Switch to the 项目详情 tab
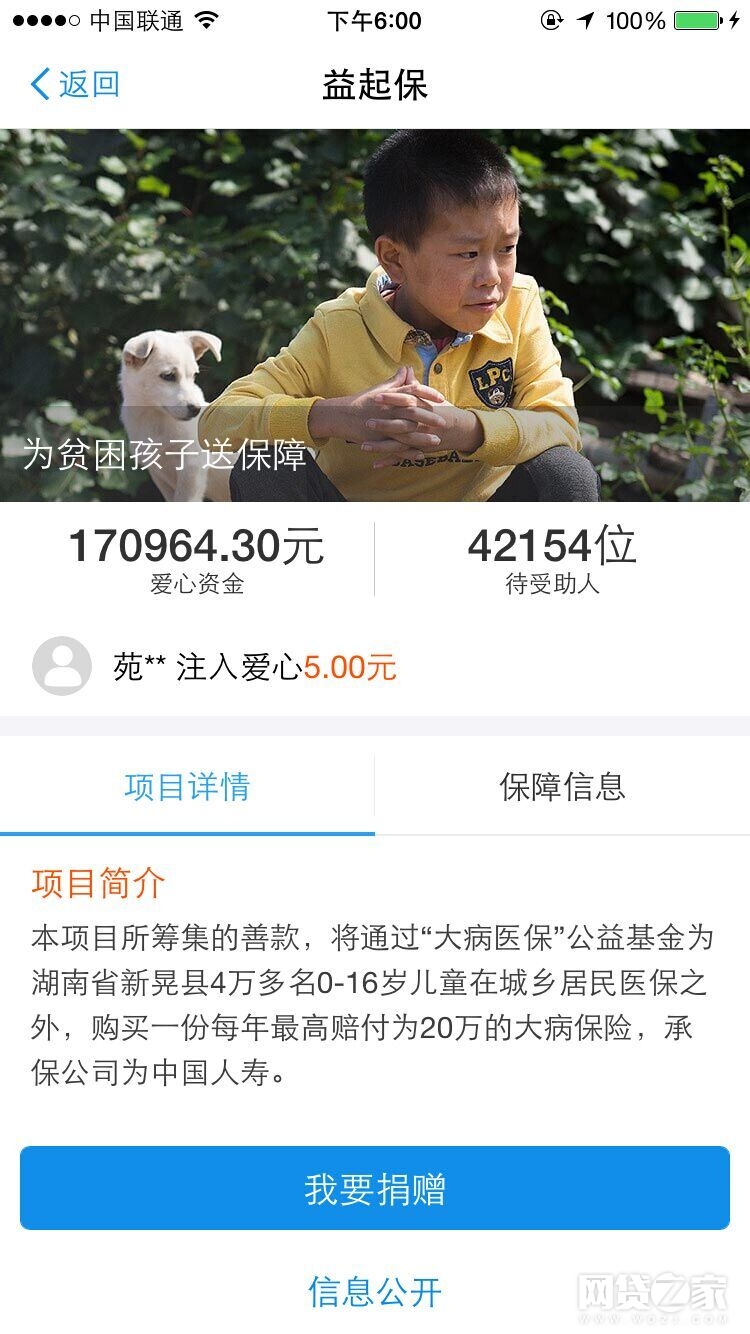This screenshot has height=1334, width=750. click(x=187, y=787)
